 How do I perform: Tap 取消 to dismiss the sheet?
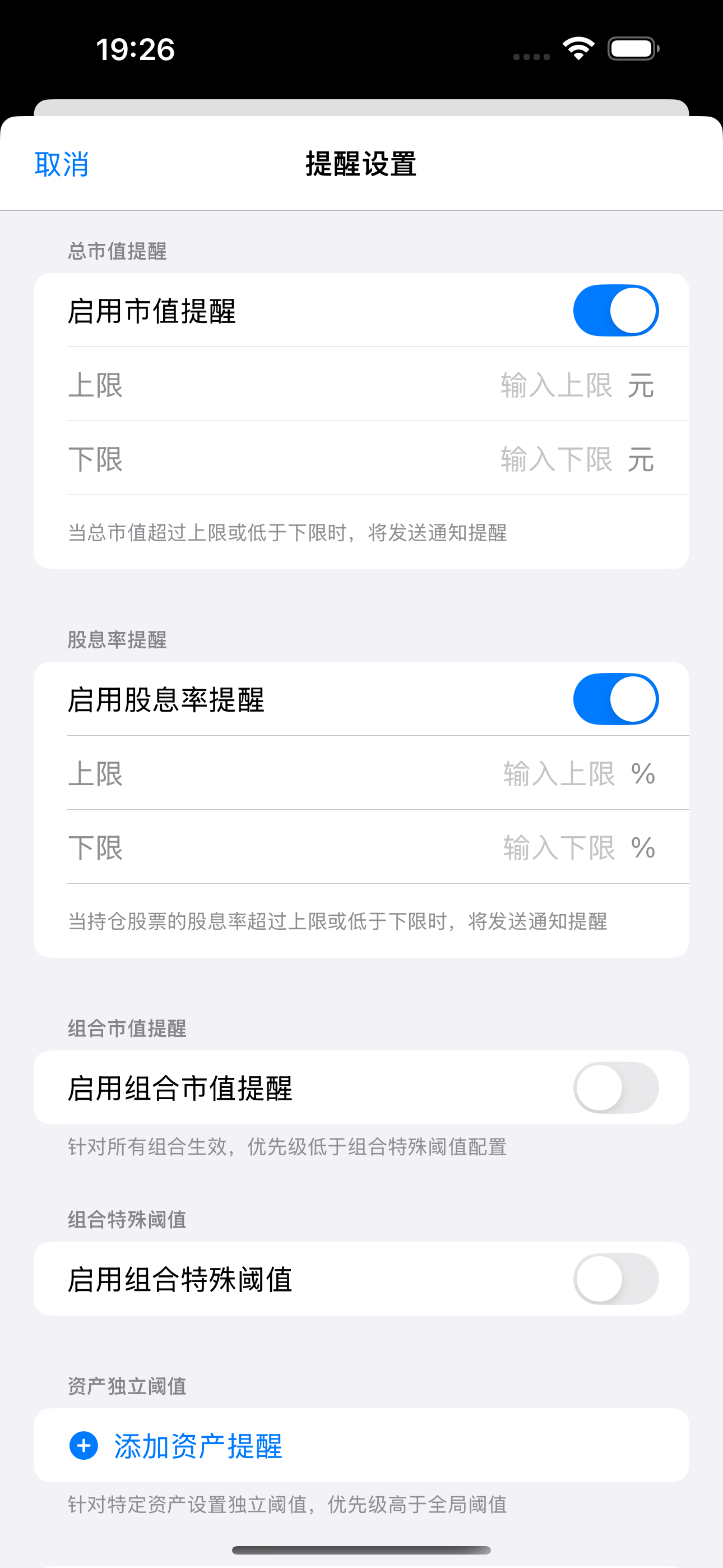pos(62,164)
